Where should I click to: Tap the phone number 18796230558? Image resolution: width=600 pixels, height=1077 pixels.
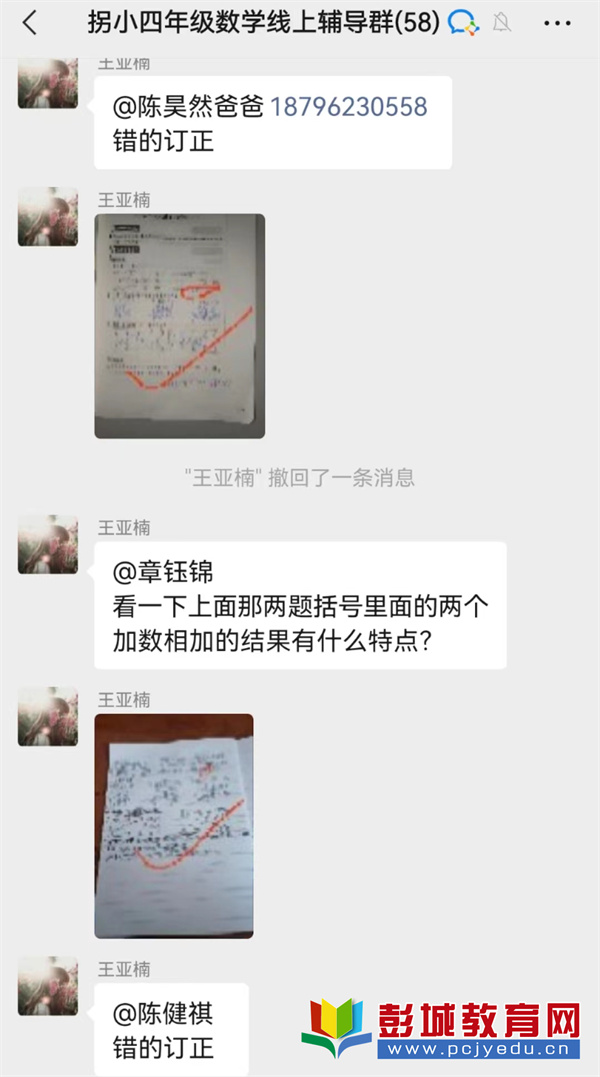coord(348,107)
